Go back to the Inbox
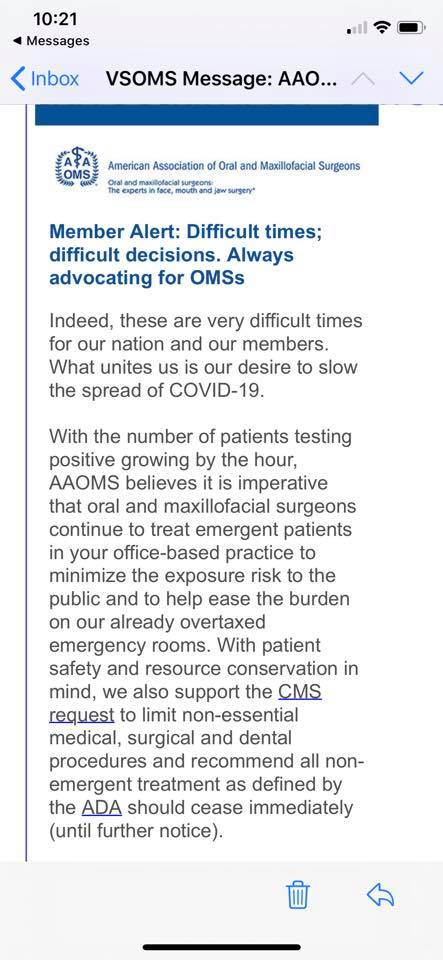This screenshot has width=443, height=960. [x=45, y=78]
